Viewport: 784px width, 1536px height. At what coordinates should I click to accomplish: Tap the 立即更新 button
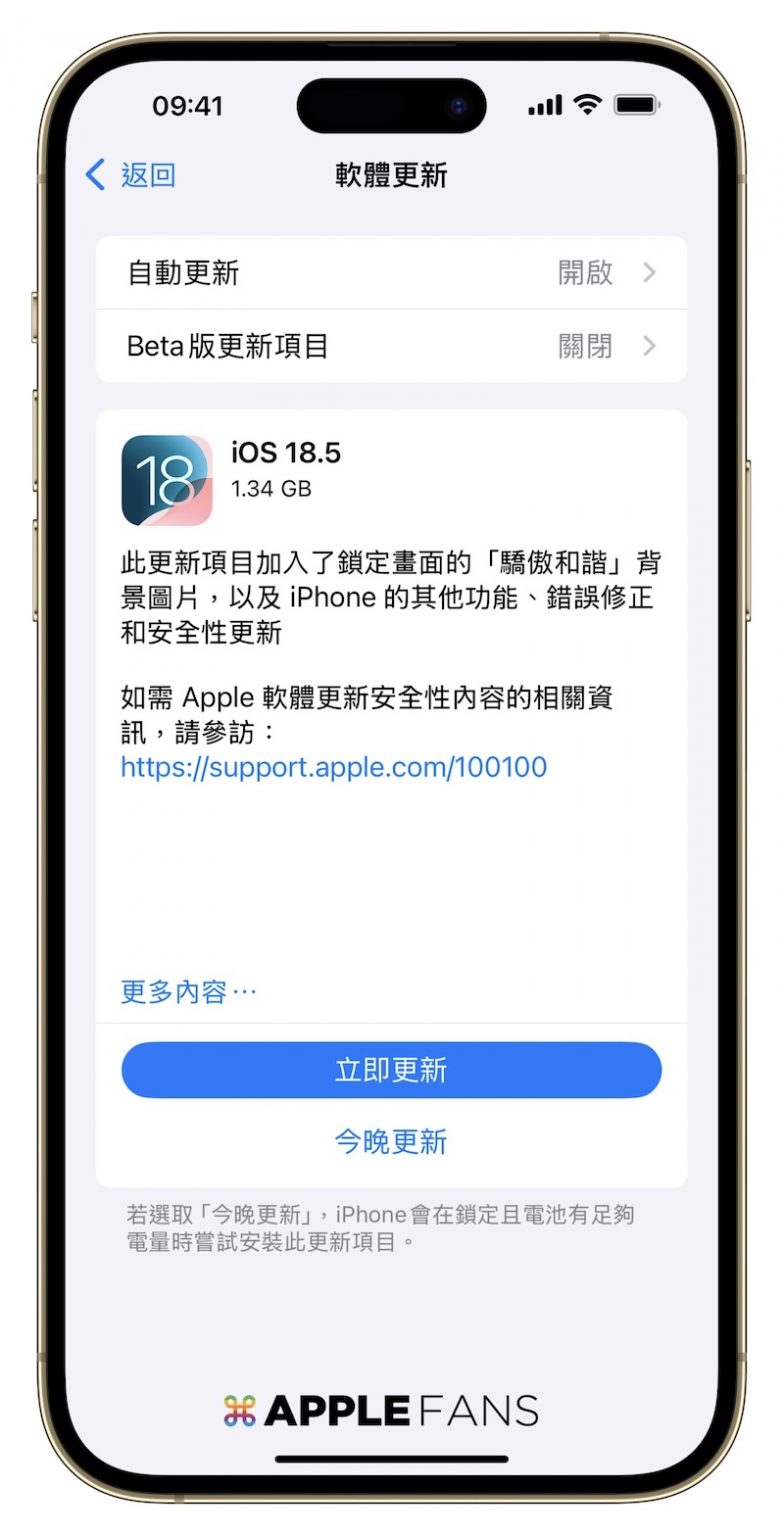pos(391,1070)
